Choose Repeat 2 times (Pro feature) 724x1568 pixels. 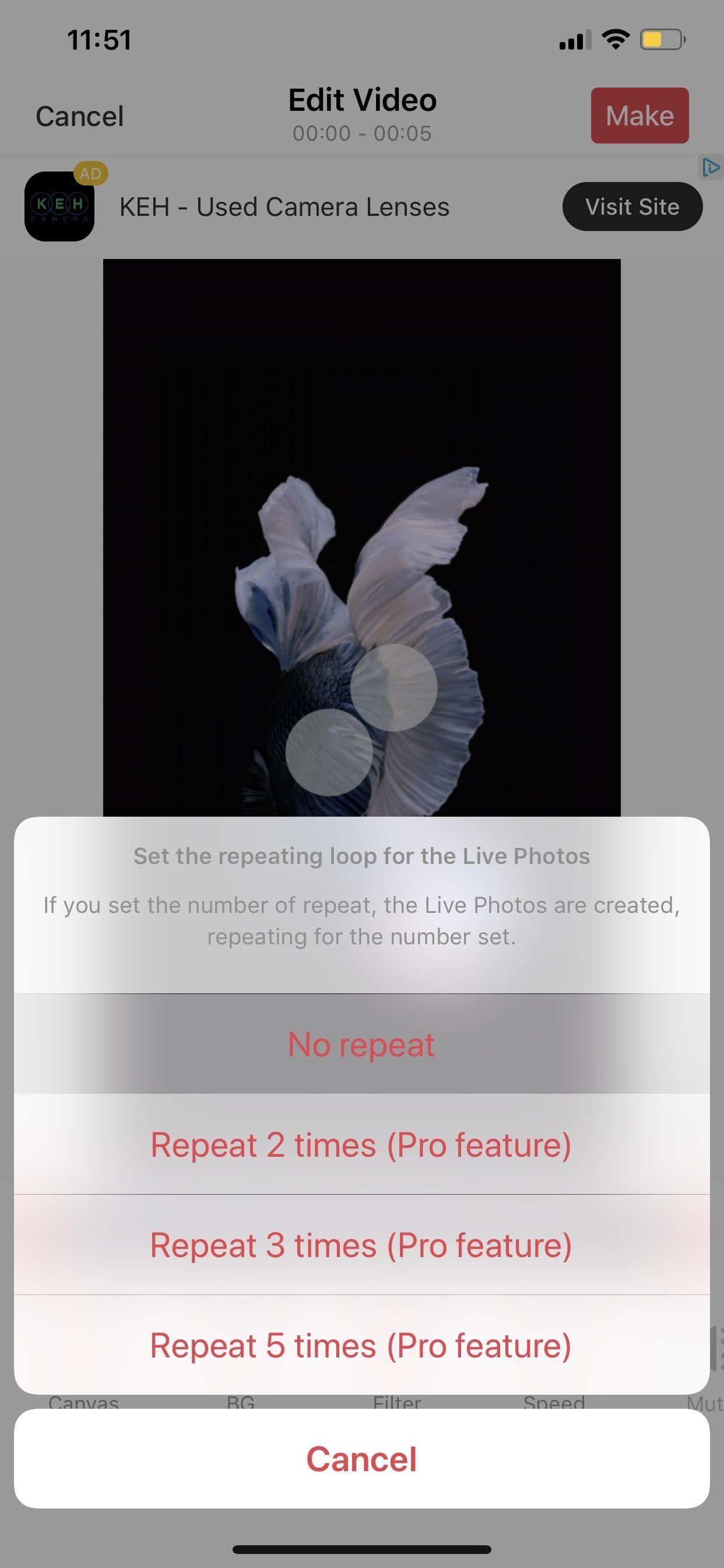pyautogui.click(x=361, y=1144)
